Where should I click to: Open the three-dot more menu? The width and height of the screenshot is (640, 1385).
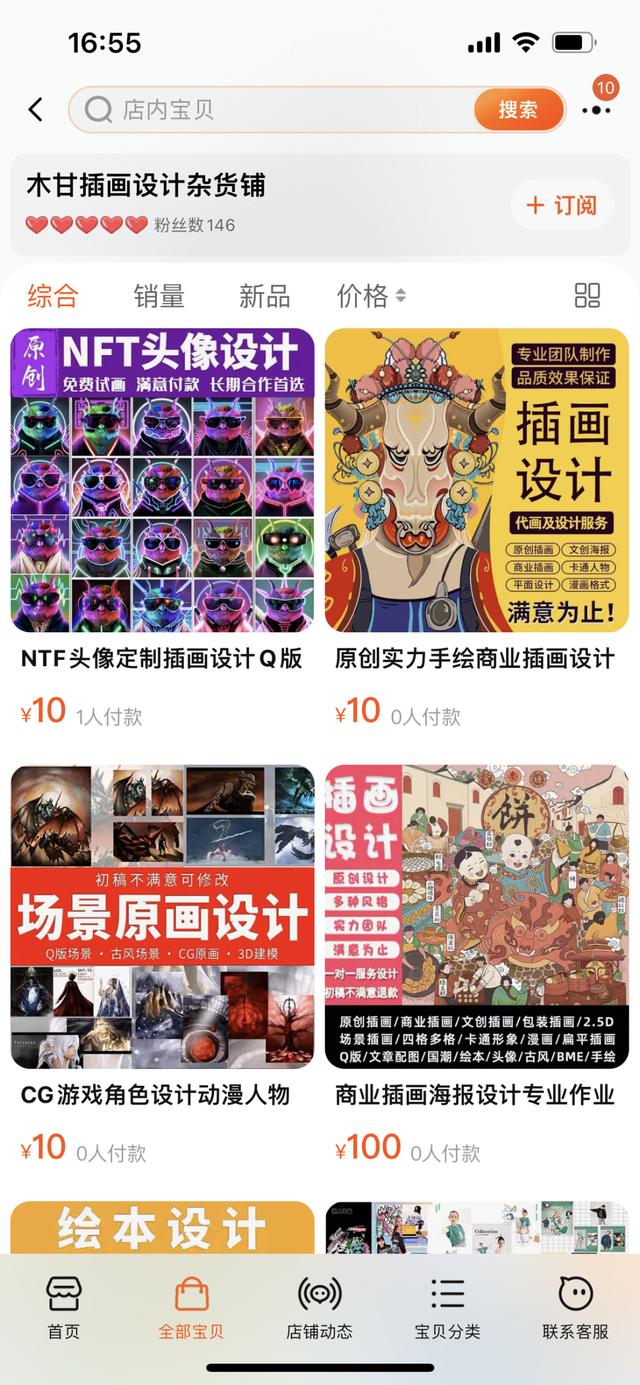coord(596,110)
